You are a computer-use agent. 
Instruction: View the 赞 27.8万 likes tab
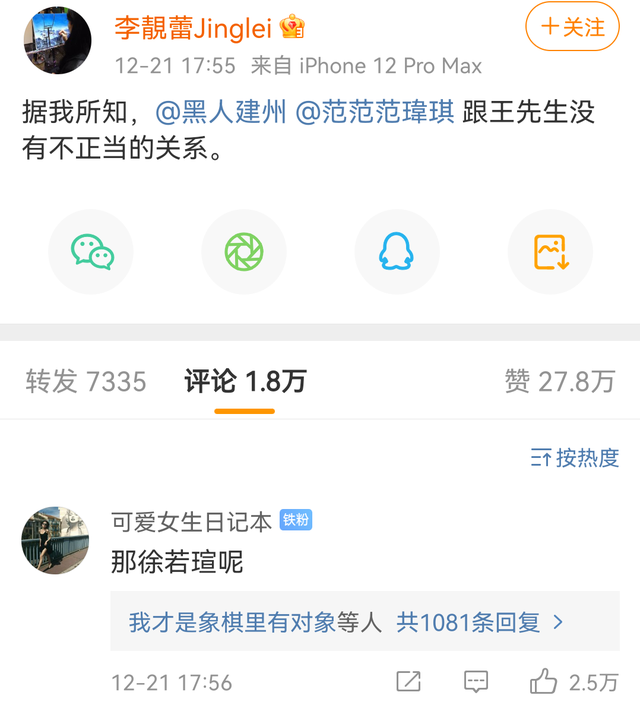pos(559,381)
